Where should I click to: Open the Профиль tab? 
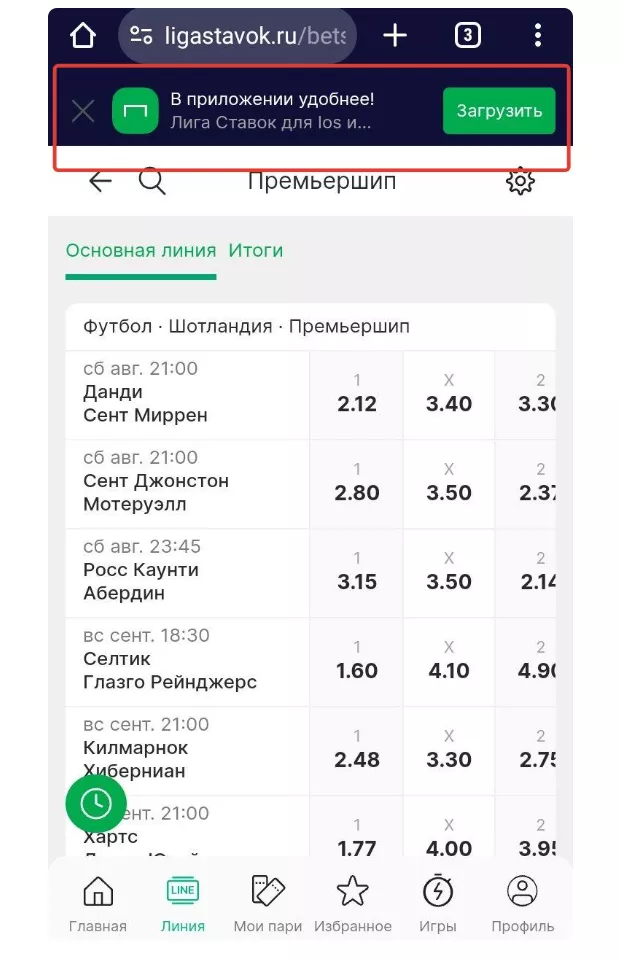pyautogui.click(x=522, y=903)
